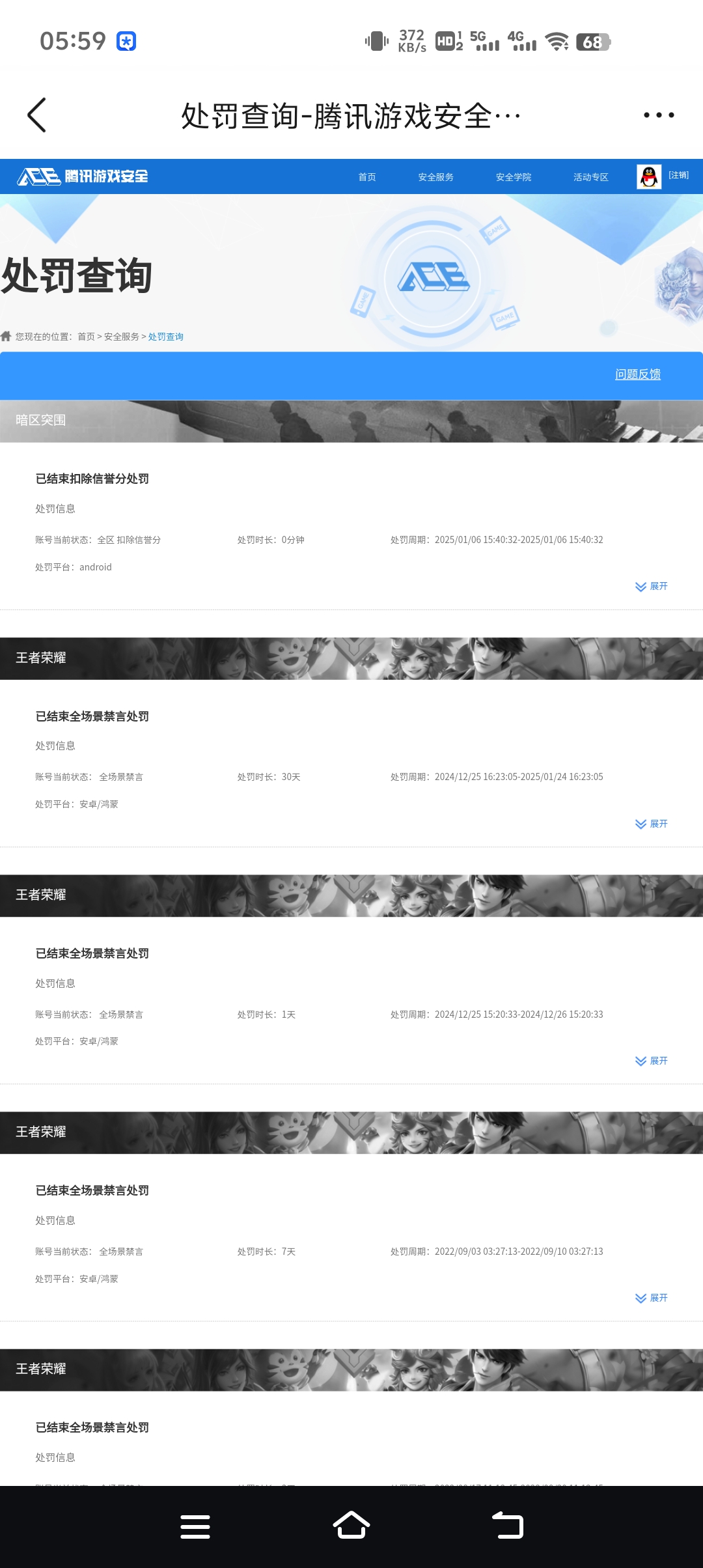Tap the ACE 腾讯游戏安全 site logo

(x=83, y=176)
